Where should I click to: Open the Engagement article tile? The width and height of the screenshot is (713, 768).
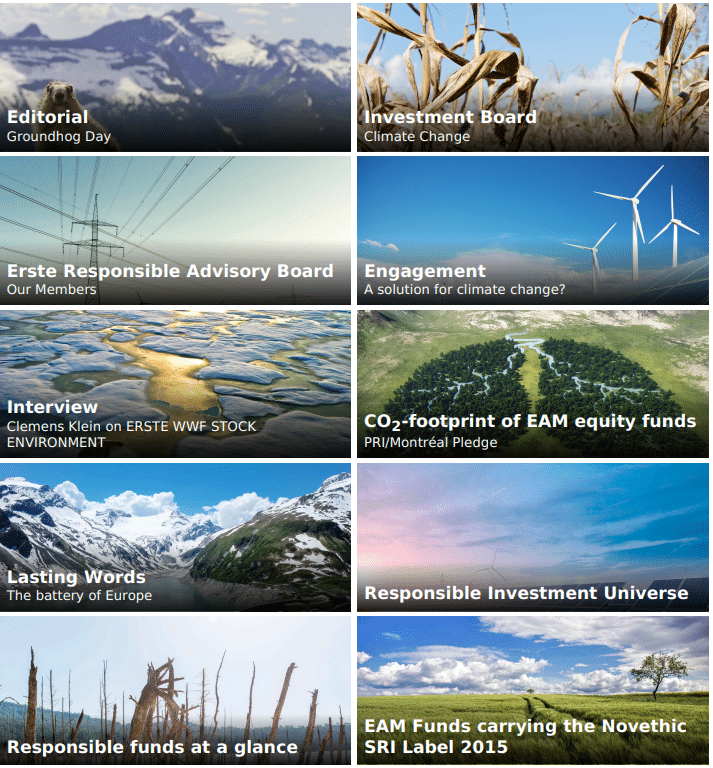point(532,231)
